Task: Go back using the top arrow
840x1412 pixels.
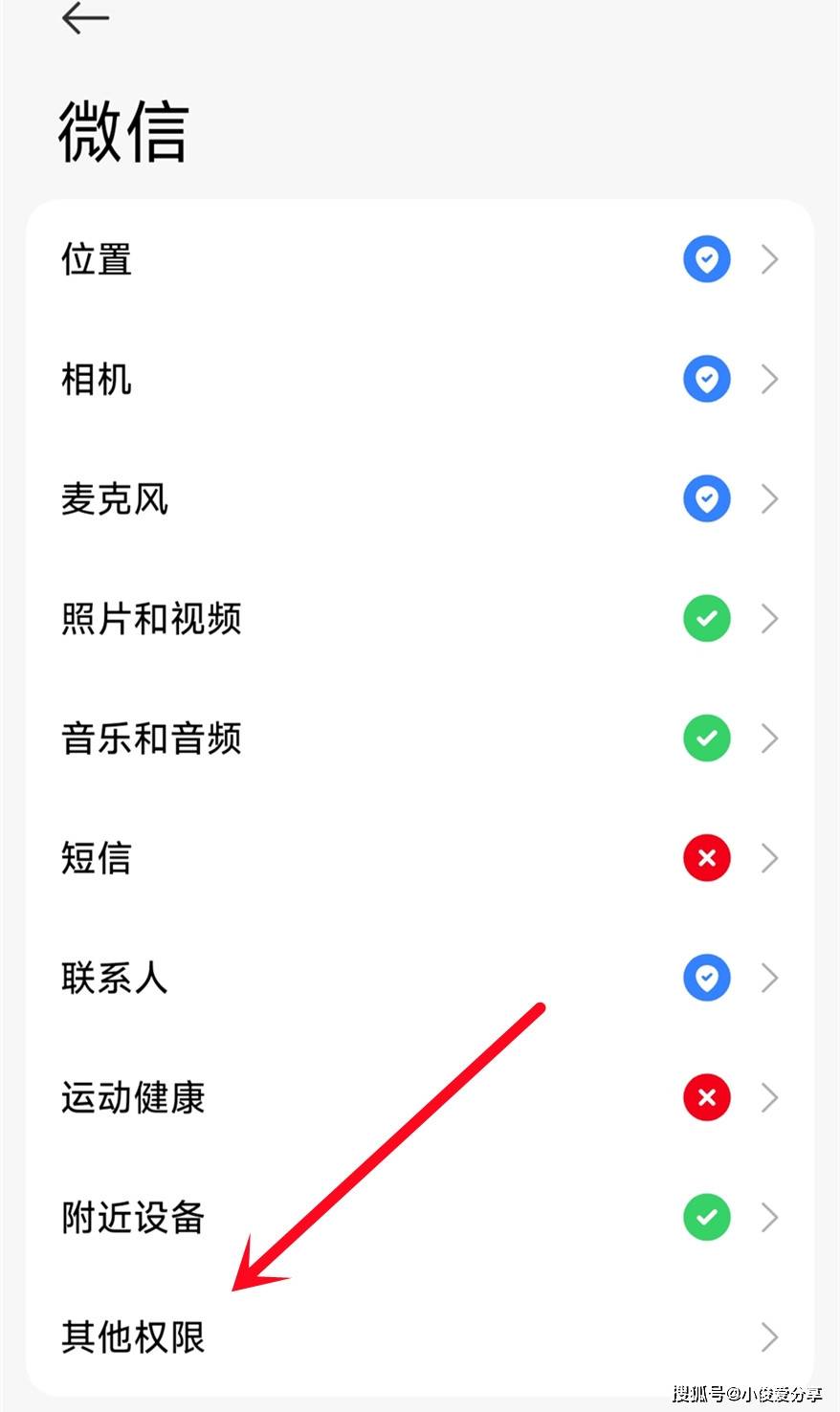Action: click(85, 18)
